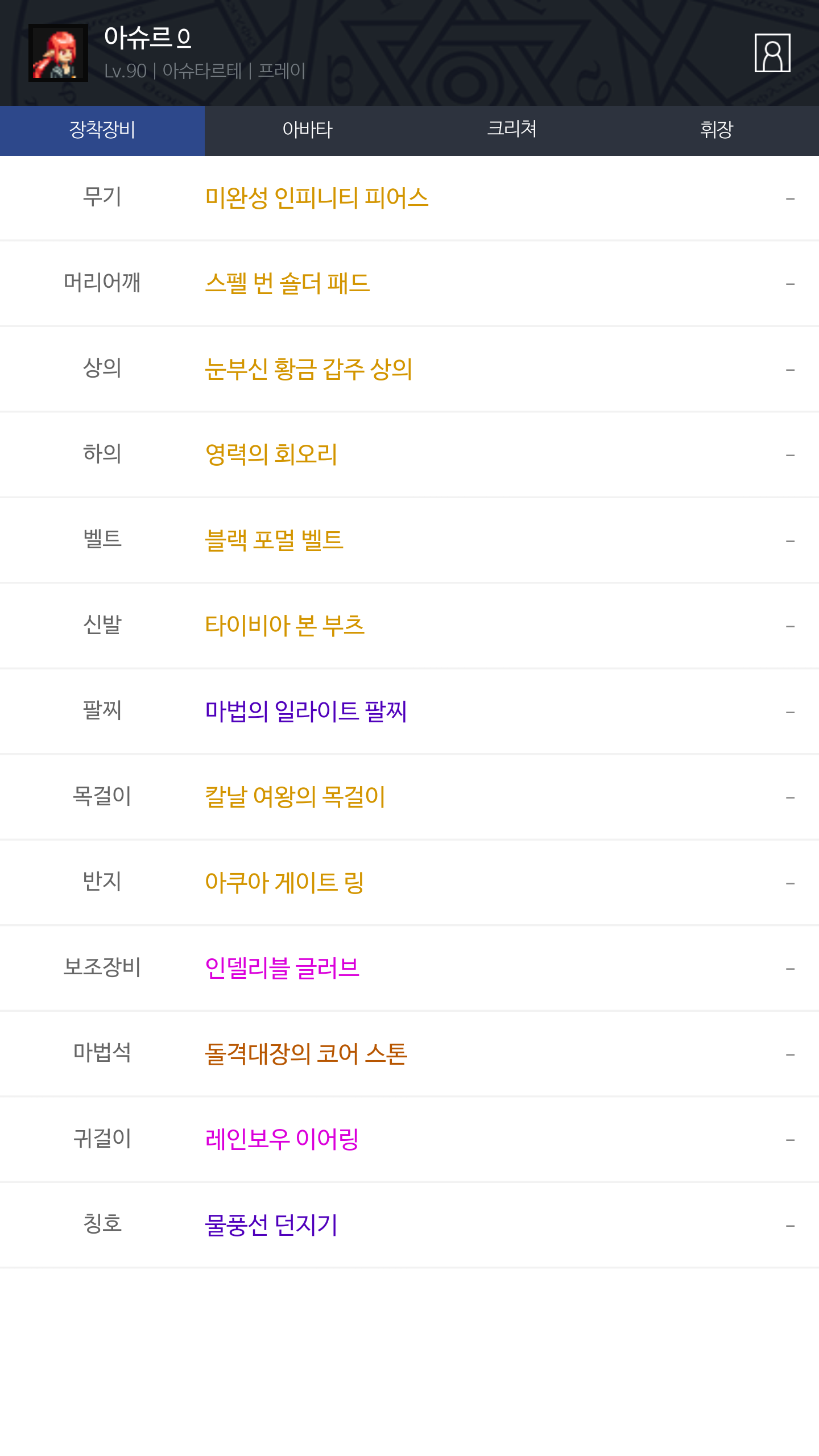Open 칼날 여왕의 목걸이 details
The height and width of the screenshot is (1456, 819).
pyautogui.click(x=295, y=796)
